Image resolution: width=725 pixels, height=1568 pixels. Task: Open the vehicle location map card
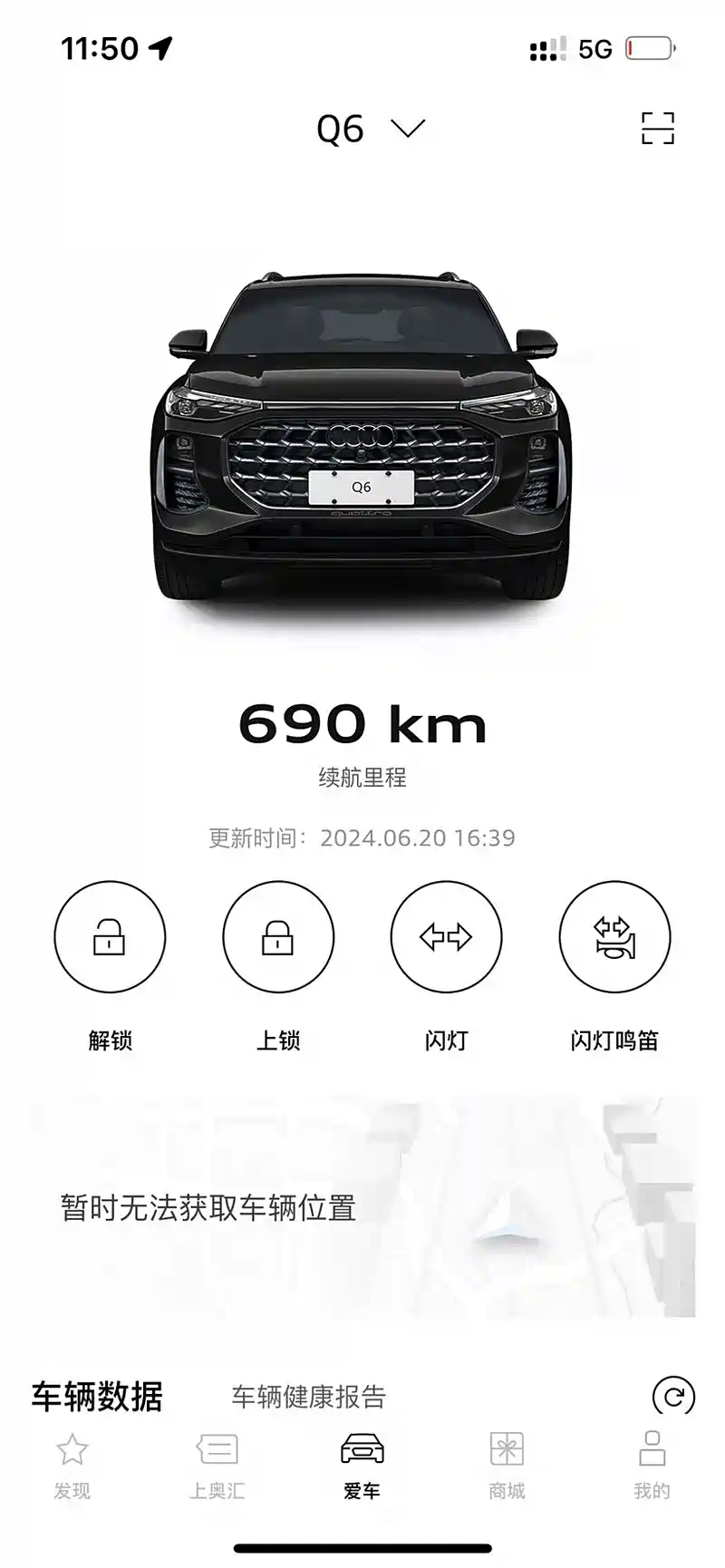[x=362, y=1207]
